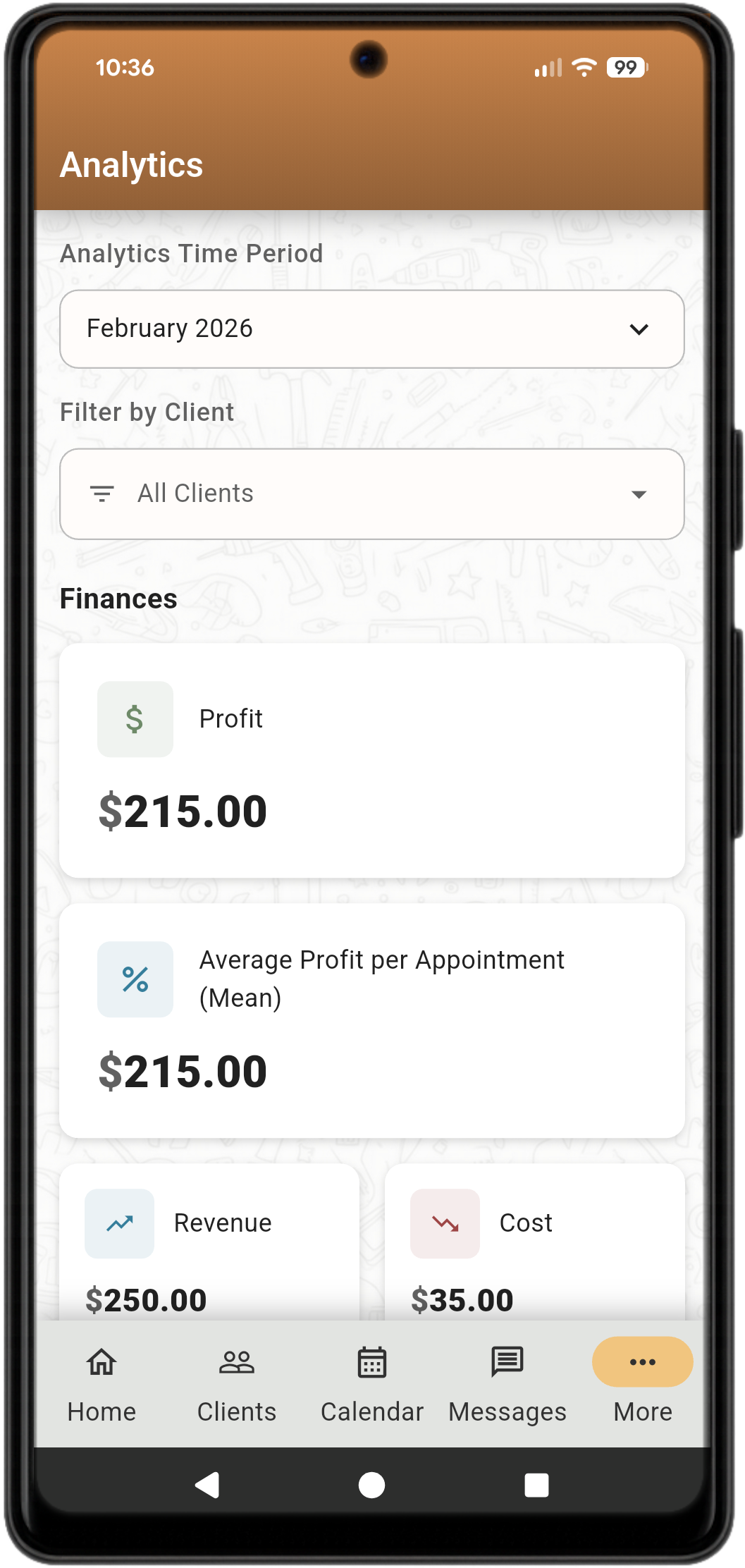
Task: Open the Analytics Time Period dropdown
Action: (x=371, y=329)
